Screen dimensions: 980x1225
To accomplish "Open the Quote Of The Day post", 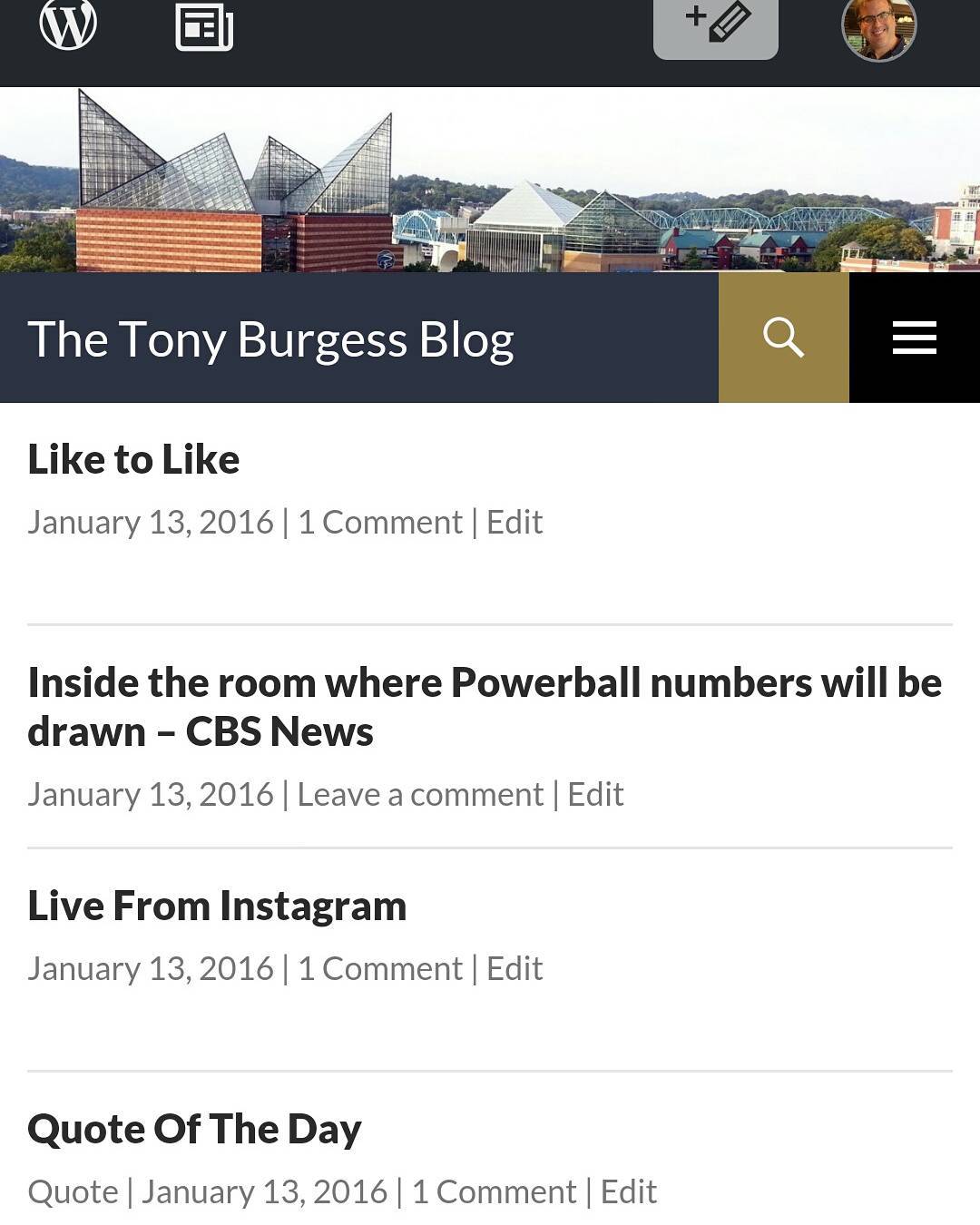I will click(194, 1129).
